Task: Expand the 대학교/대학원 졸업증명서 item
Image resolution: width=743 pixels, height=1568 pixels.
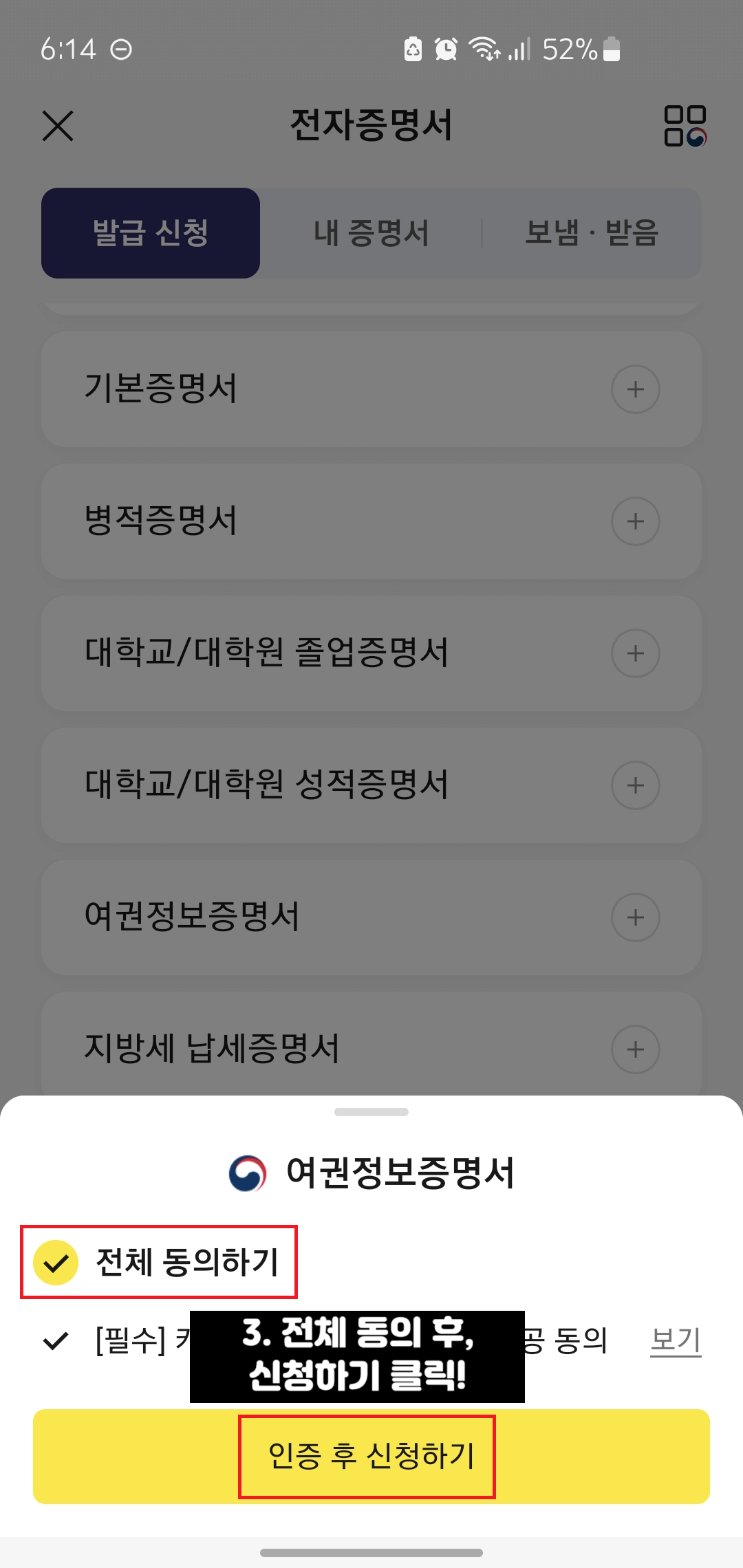Action: point(634,653)
